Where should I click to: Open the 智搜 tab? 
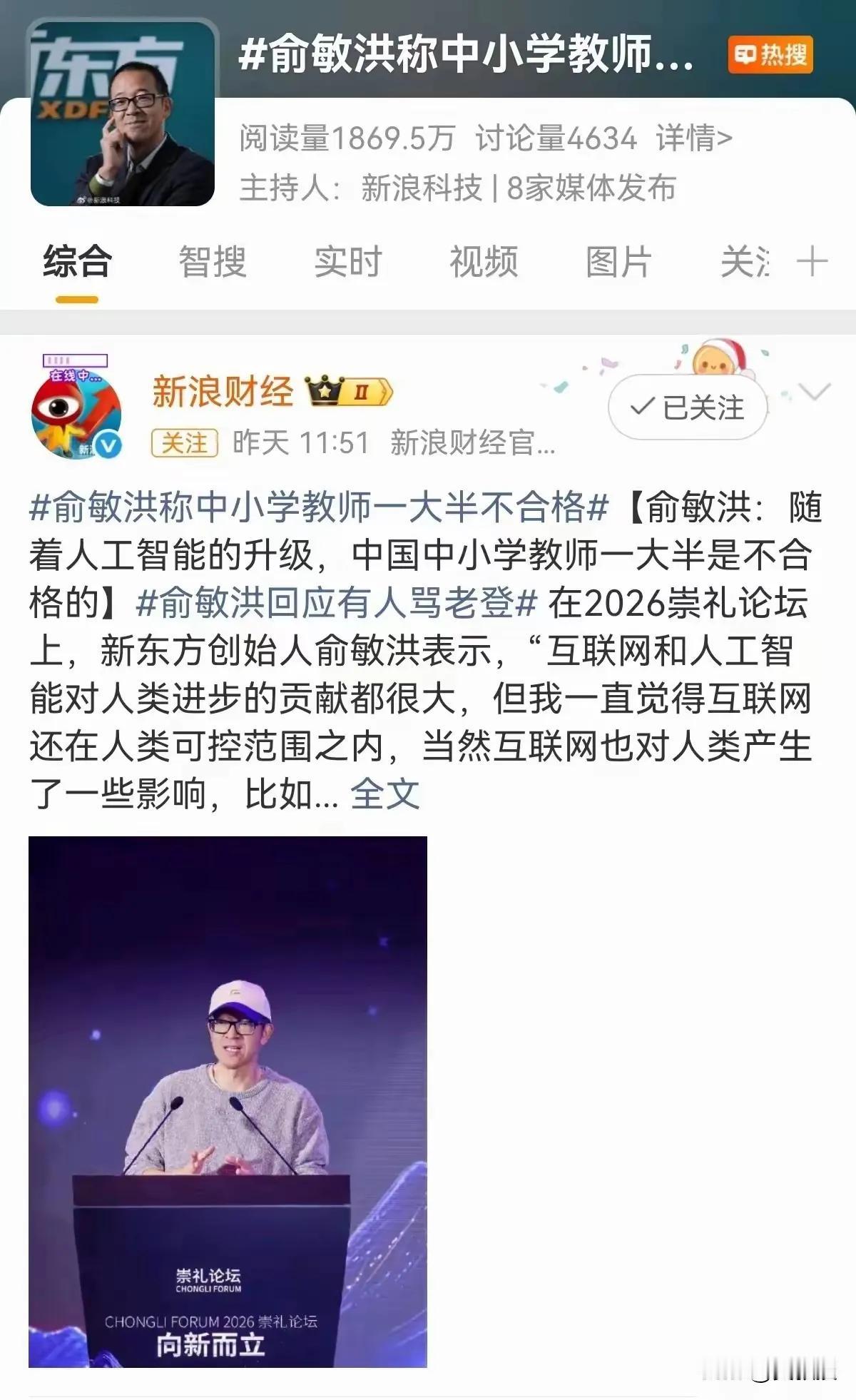point(210,262)
